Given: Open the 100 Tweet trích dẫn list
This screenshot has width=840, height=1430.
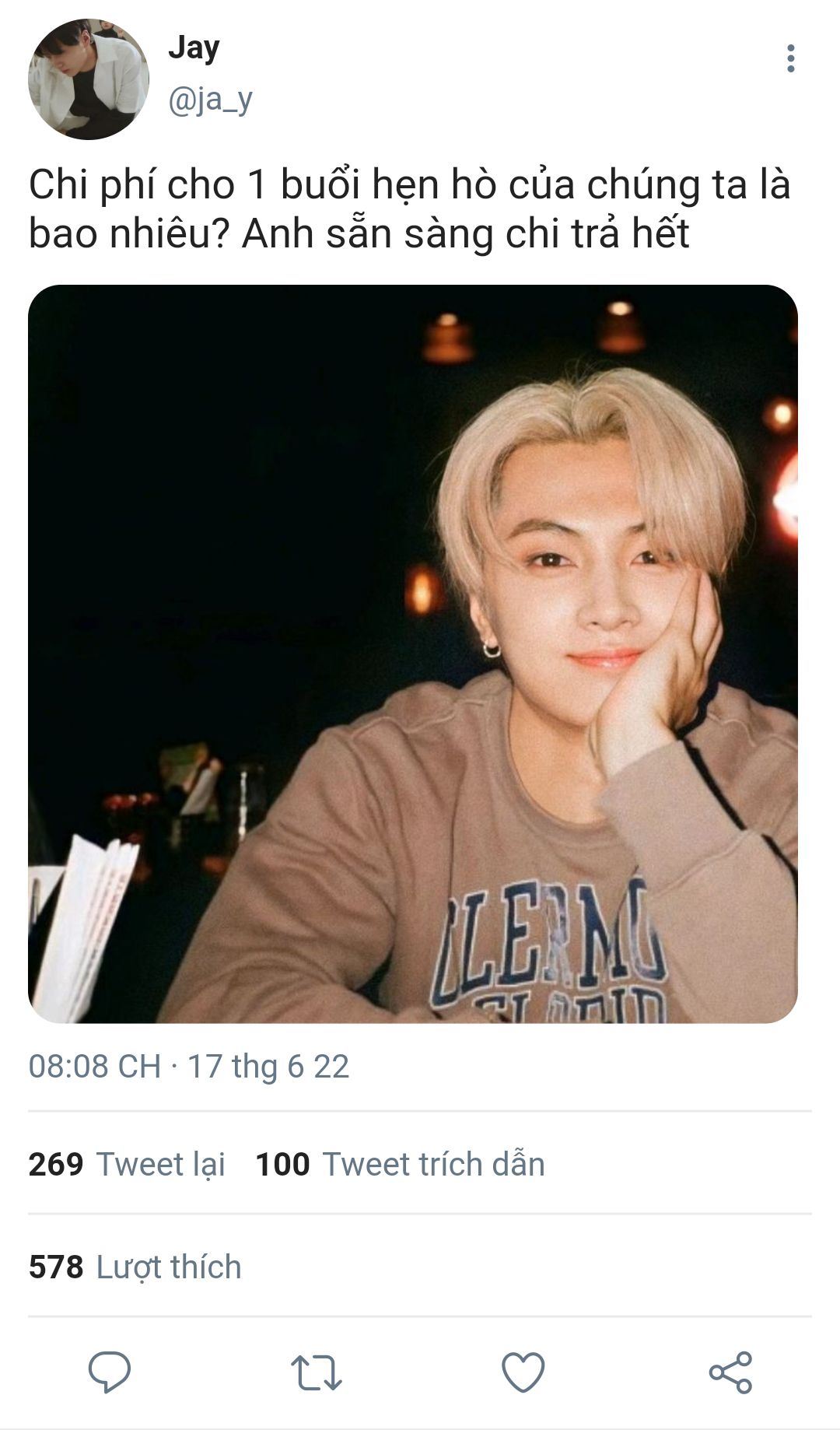Looking at the screenshot, I should tap(400, 1165).
